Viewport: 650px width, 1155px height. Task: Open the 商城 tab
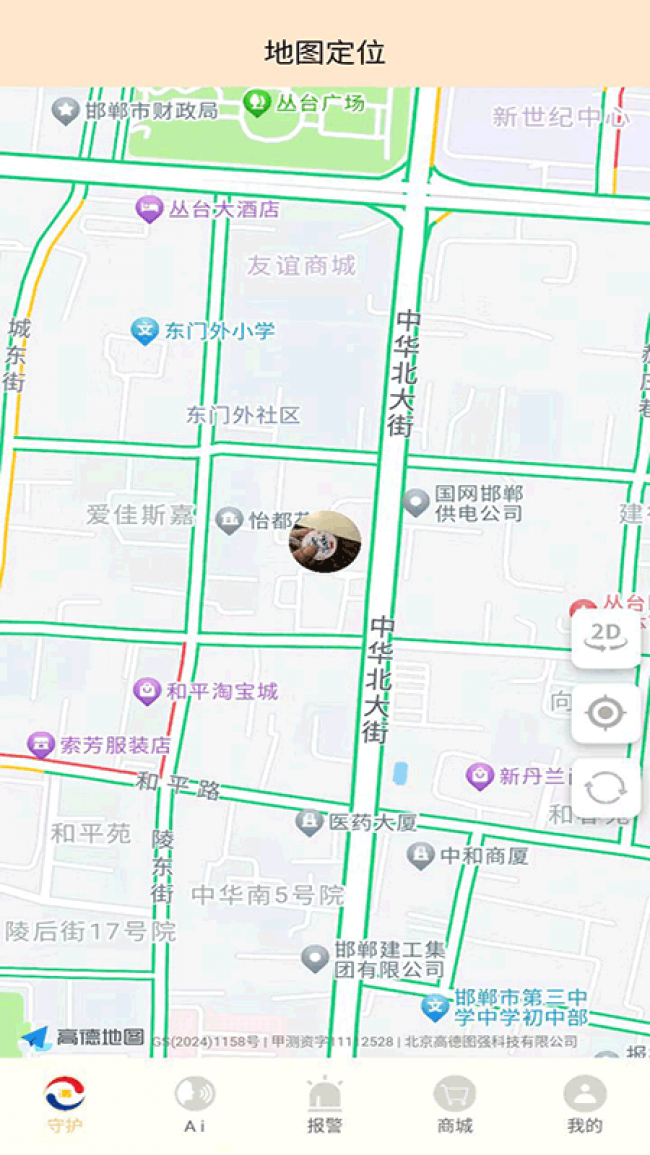pyautogui.click(x=454, y=1105)
